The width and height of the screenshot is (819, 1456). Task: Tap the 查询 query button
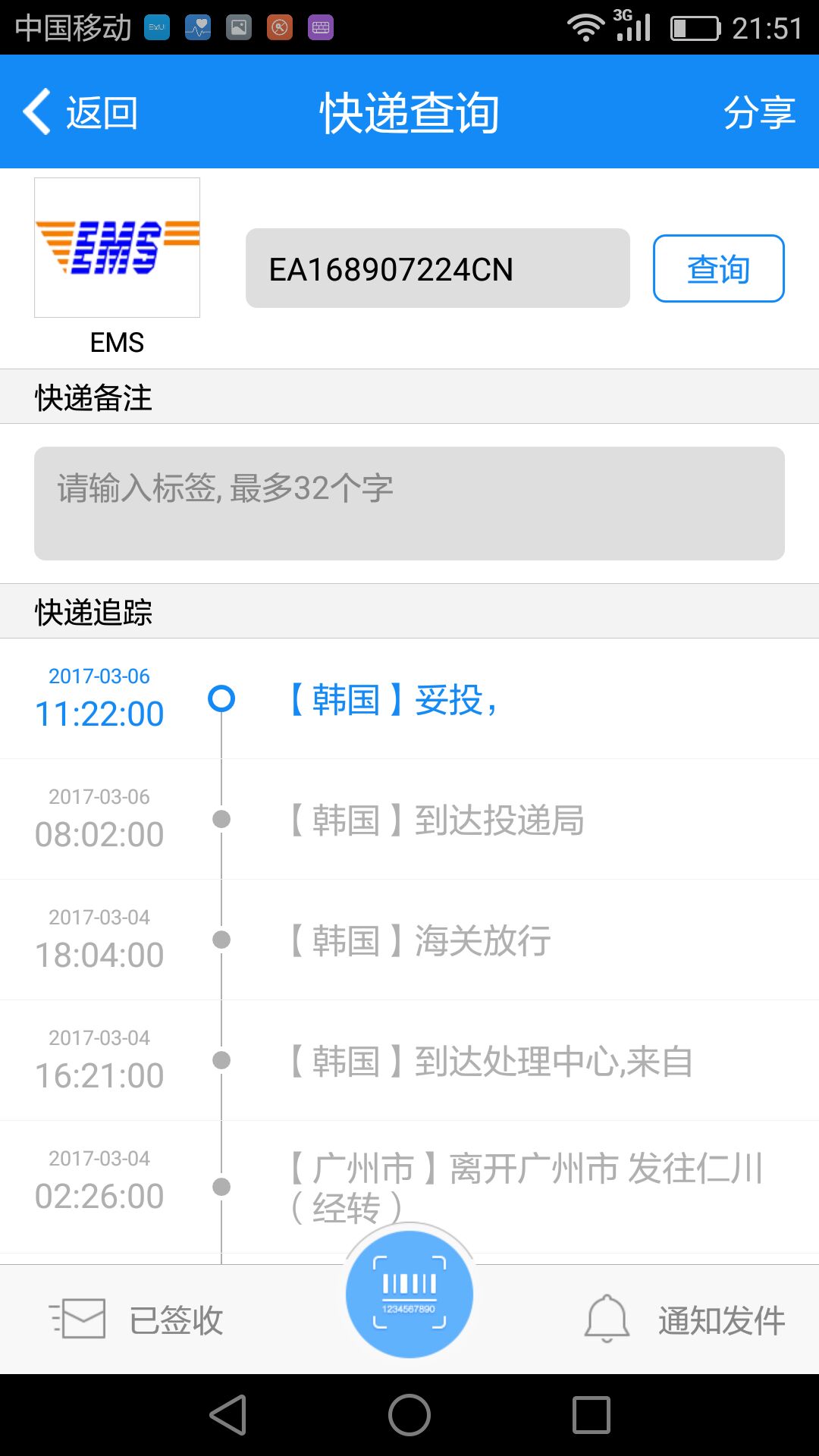coord(717,269)
